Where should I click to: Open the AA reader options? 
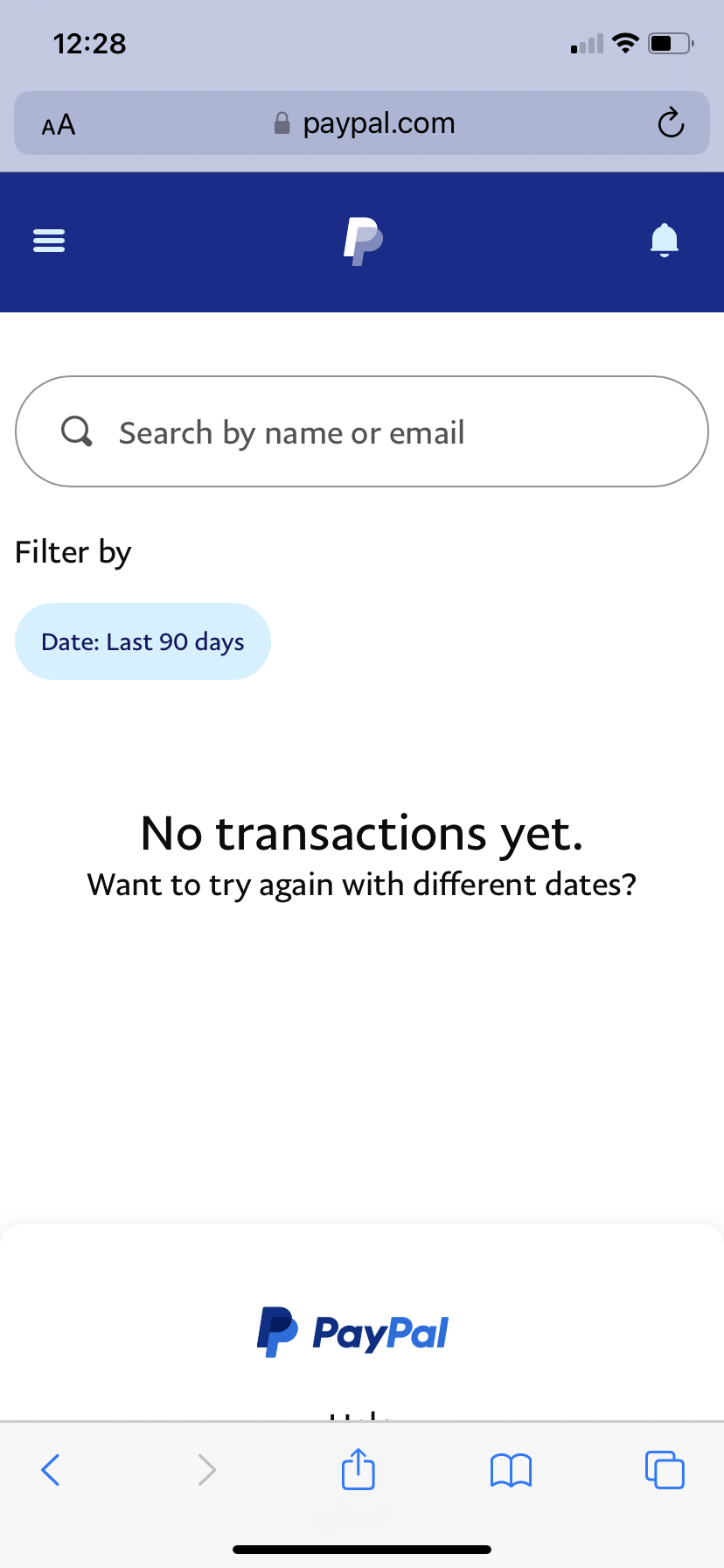pos(59,125)
